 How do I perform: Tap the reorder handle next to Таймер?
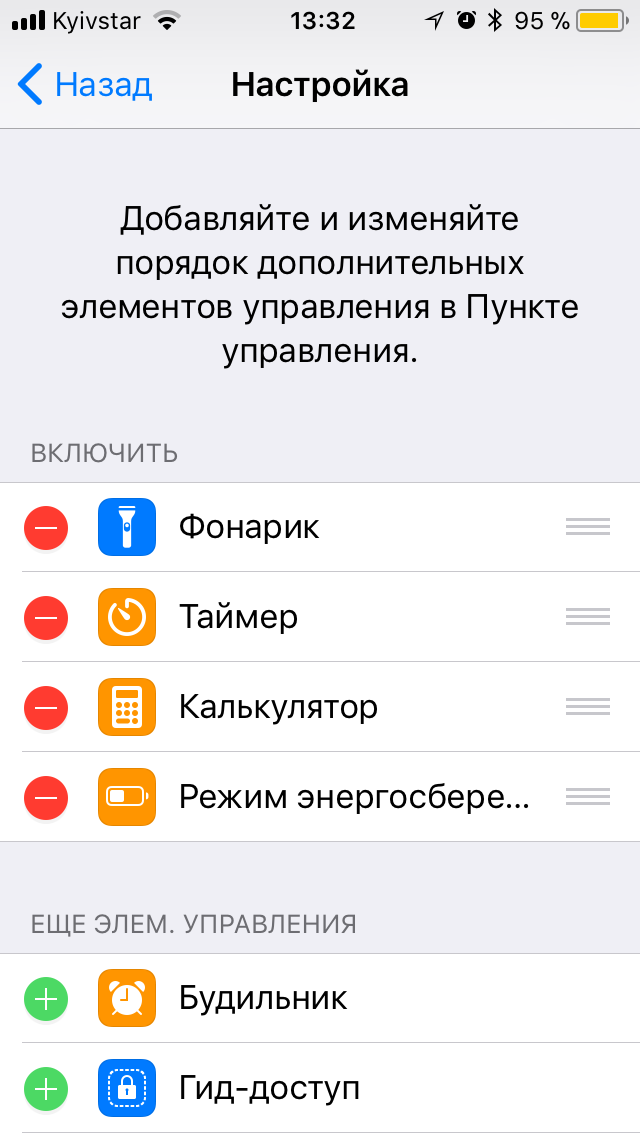(588, 617)
